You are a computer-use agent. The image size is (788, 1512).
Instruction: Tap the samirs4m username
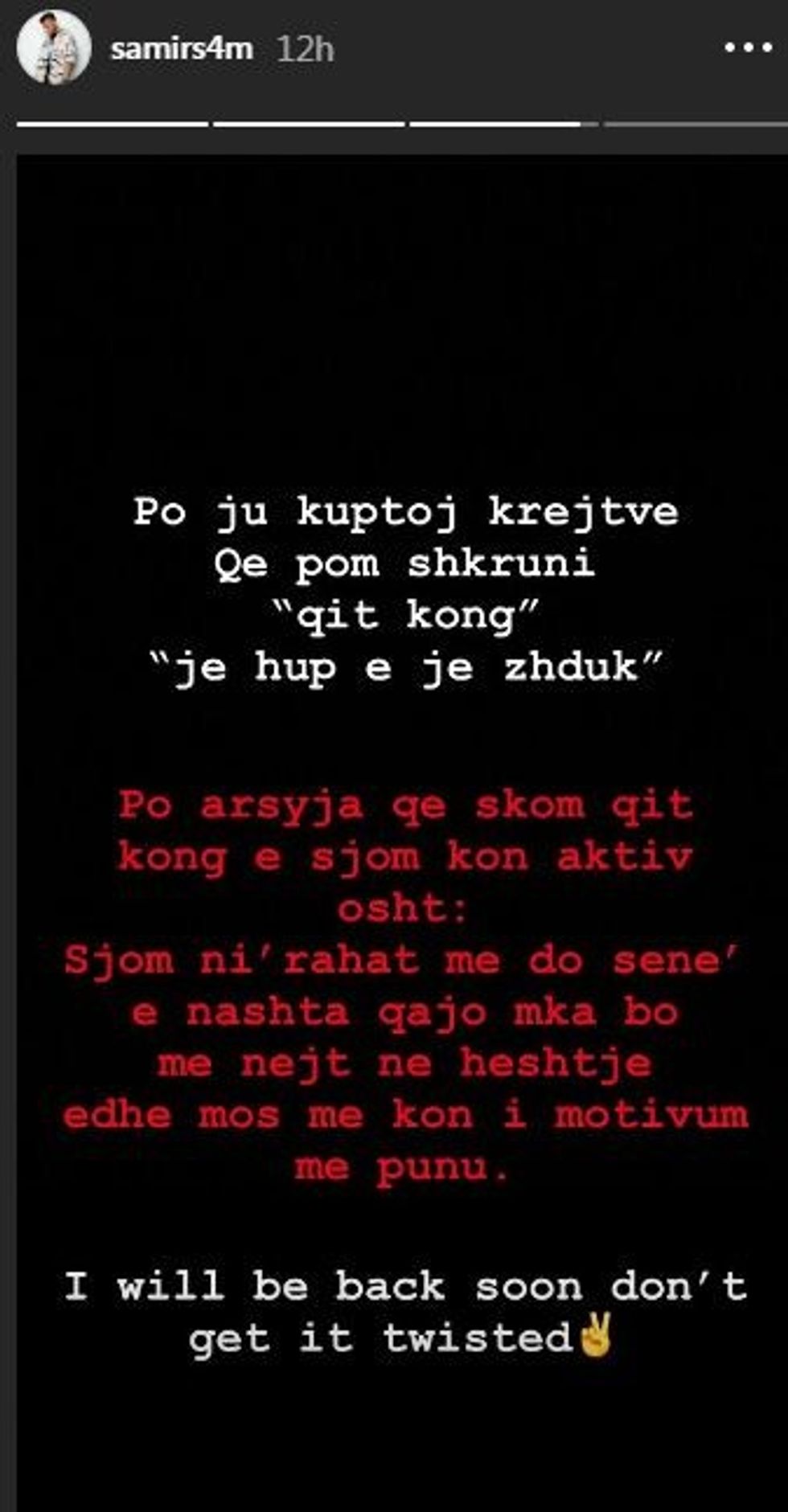tap(182, 49)
